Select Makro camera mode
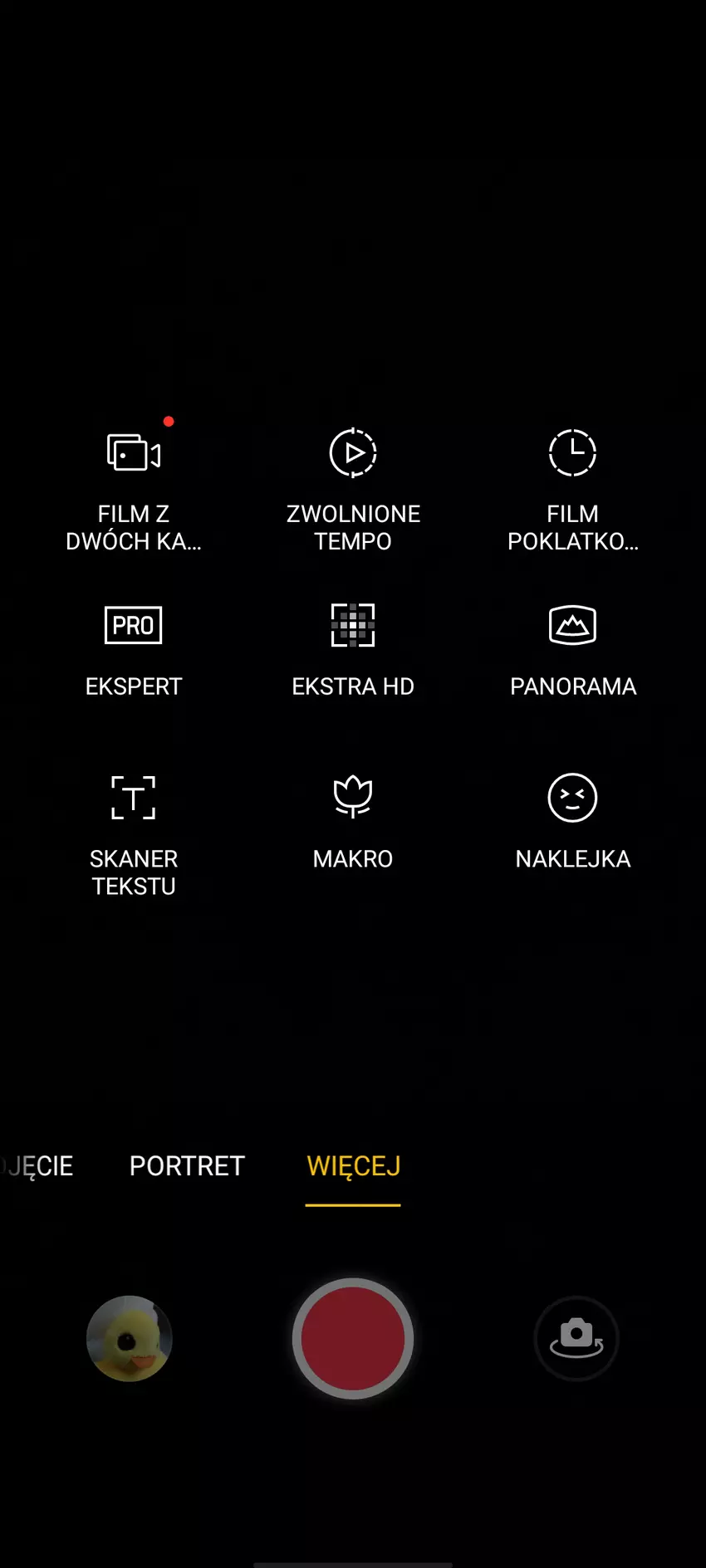 tap(353, 820)
